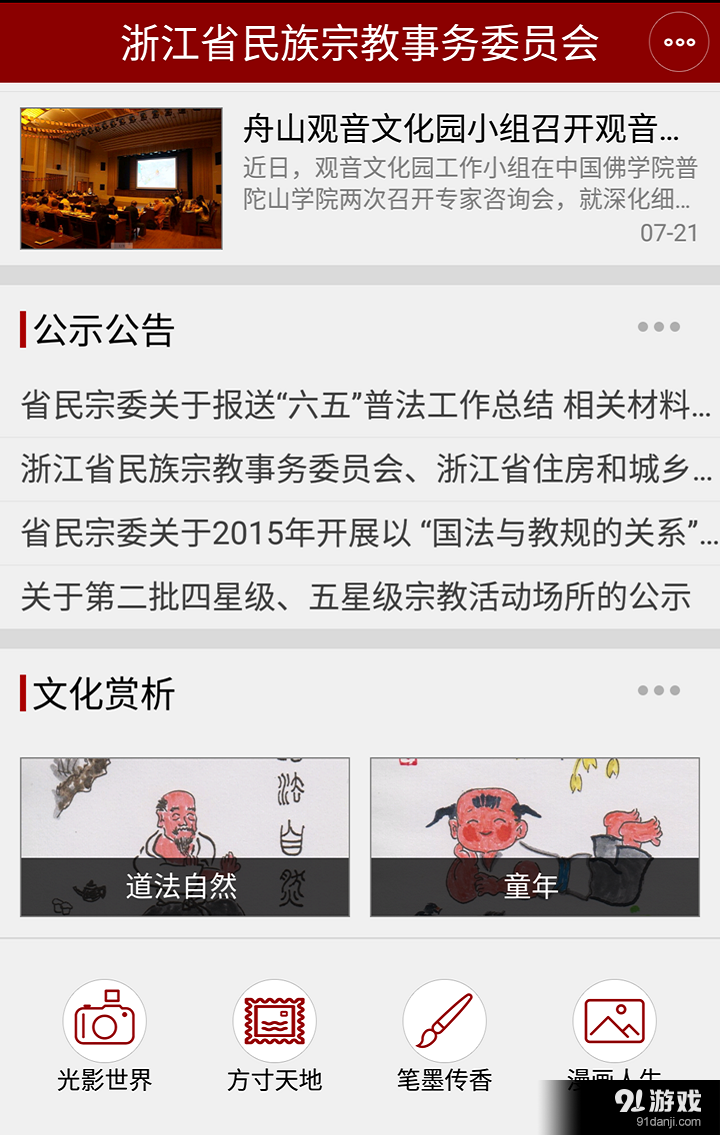Open the 童年 artwork thumbnail

coord(536,837)
